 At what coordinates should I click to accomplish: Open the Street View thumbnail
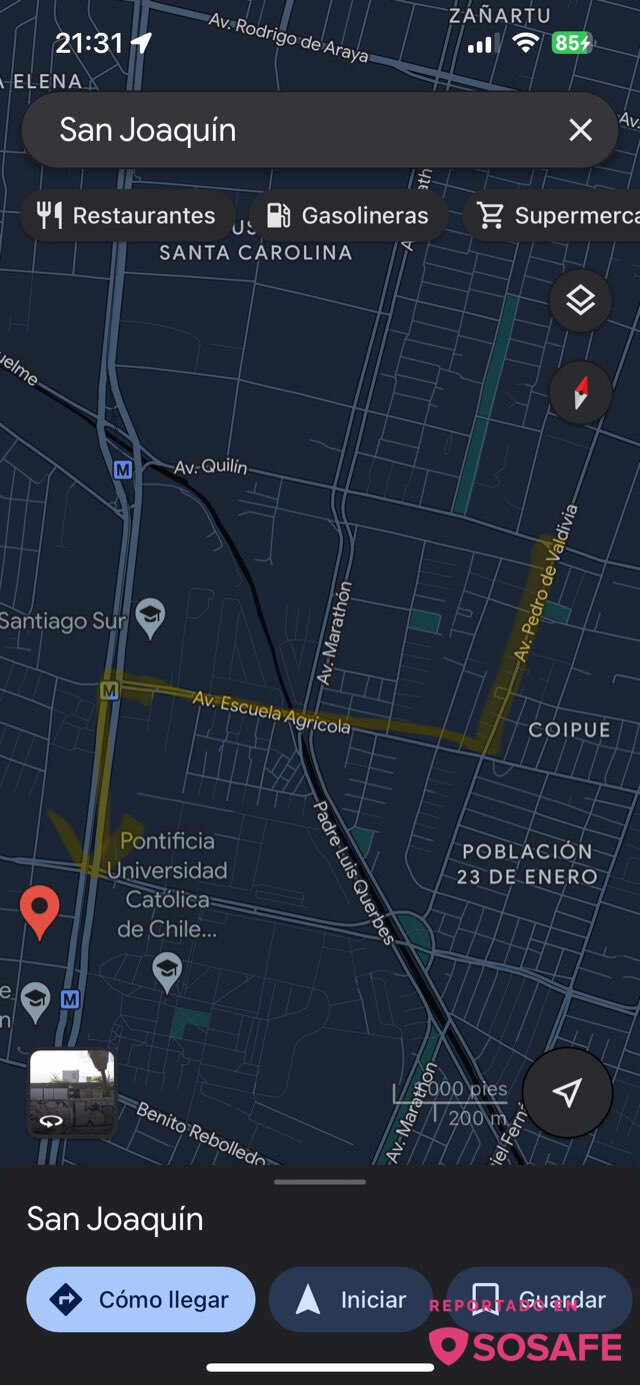[x=71, y=1092]
